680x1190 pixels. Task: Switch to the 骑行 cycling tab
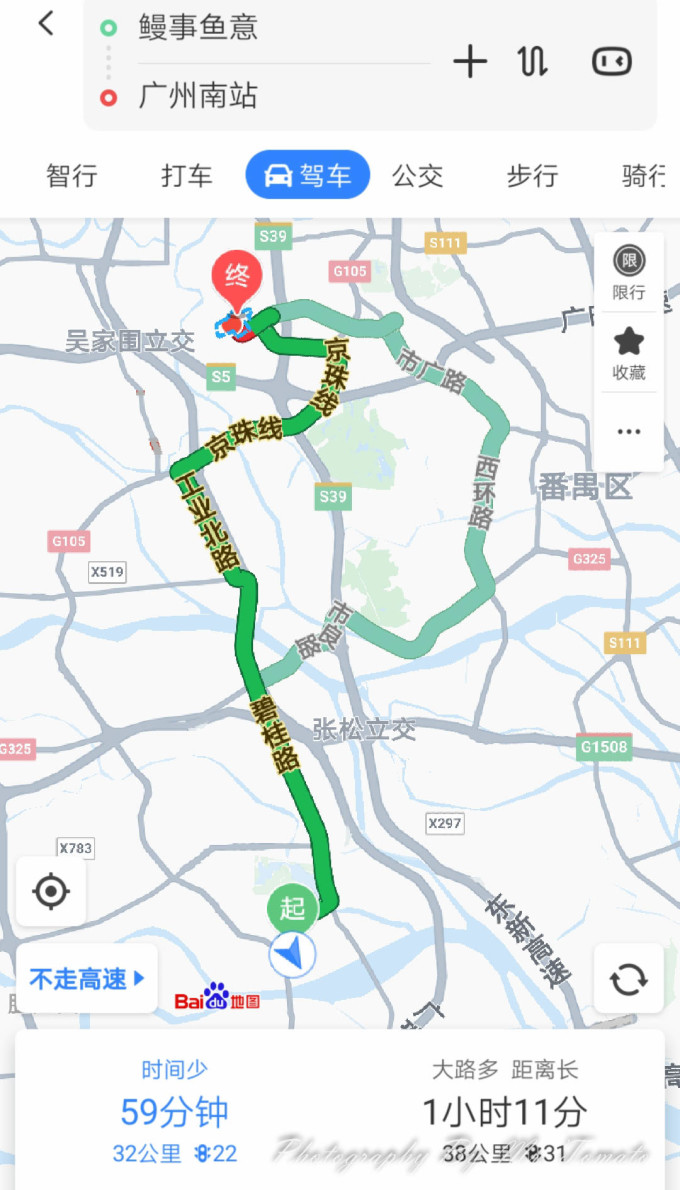pyautogui.click(x=643, y=177)
